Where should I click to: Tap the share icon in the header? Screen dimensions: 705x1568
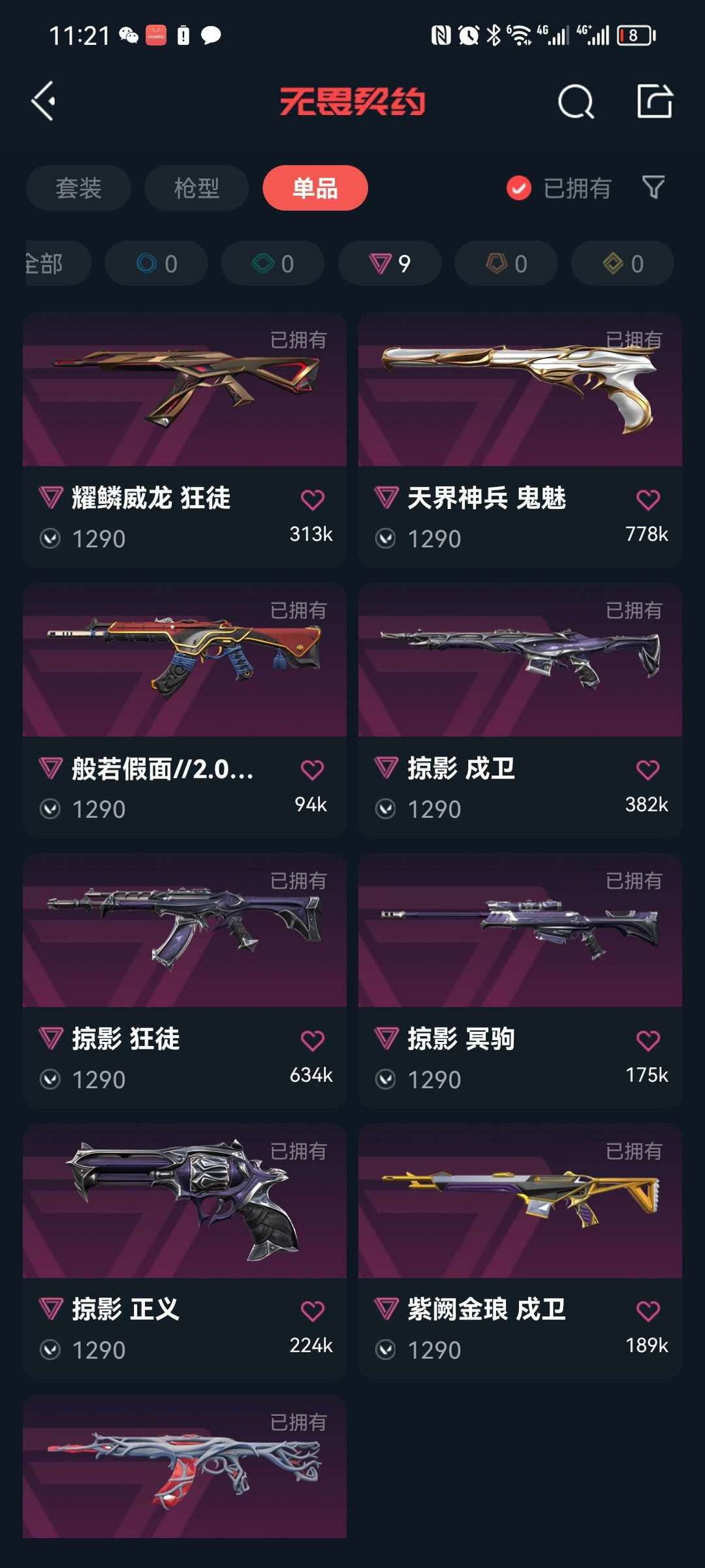pos(655,101)
